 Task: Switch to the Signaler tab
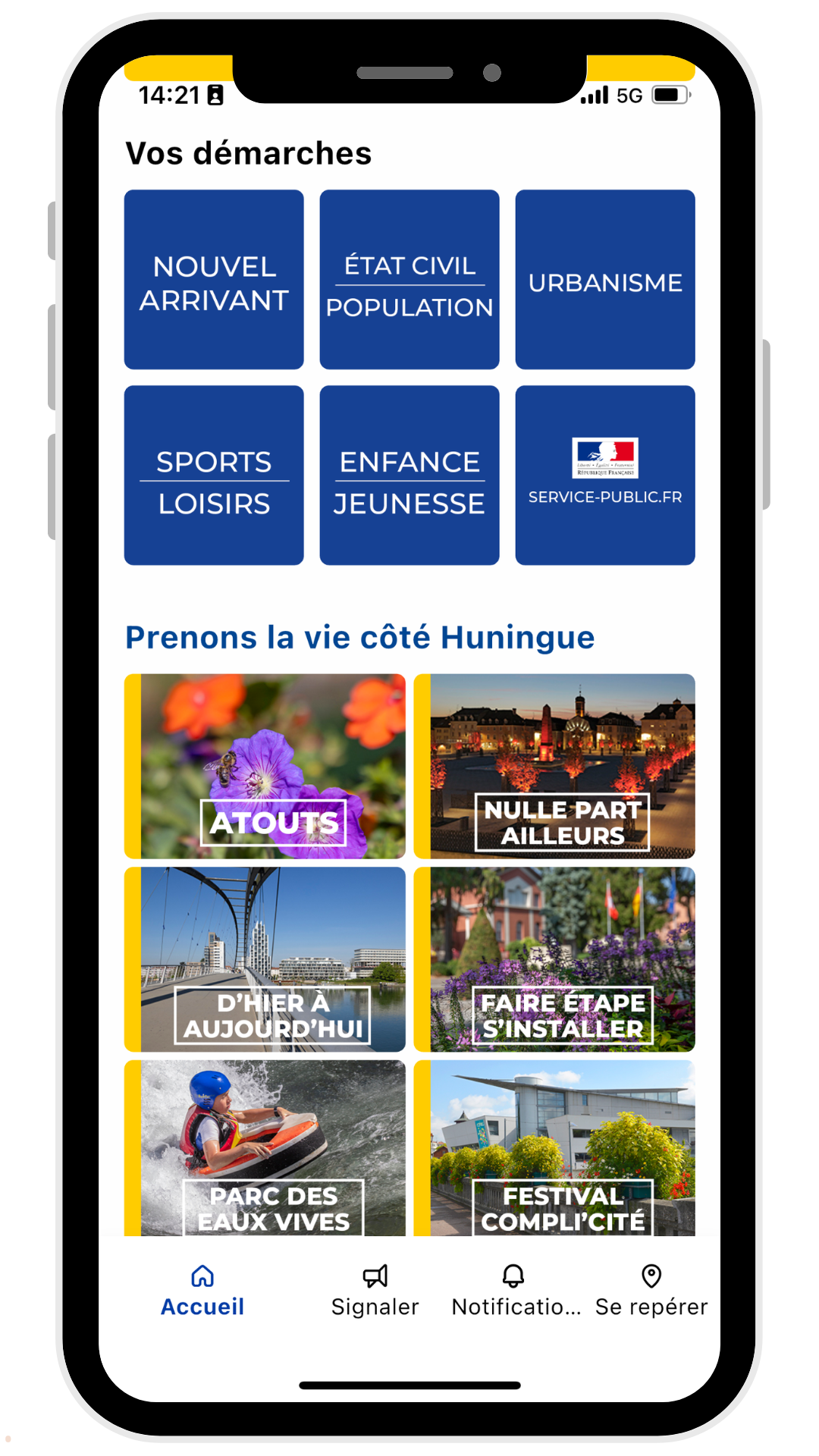(x=375, y=1291)
